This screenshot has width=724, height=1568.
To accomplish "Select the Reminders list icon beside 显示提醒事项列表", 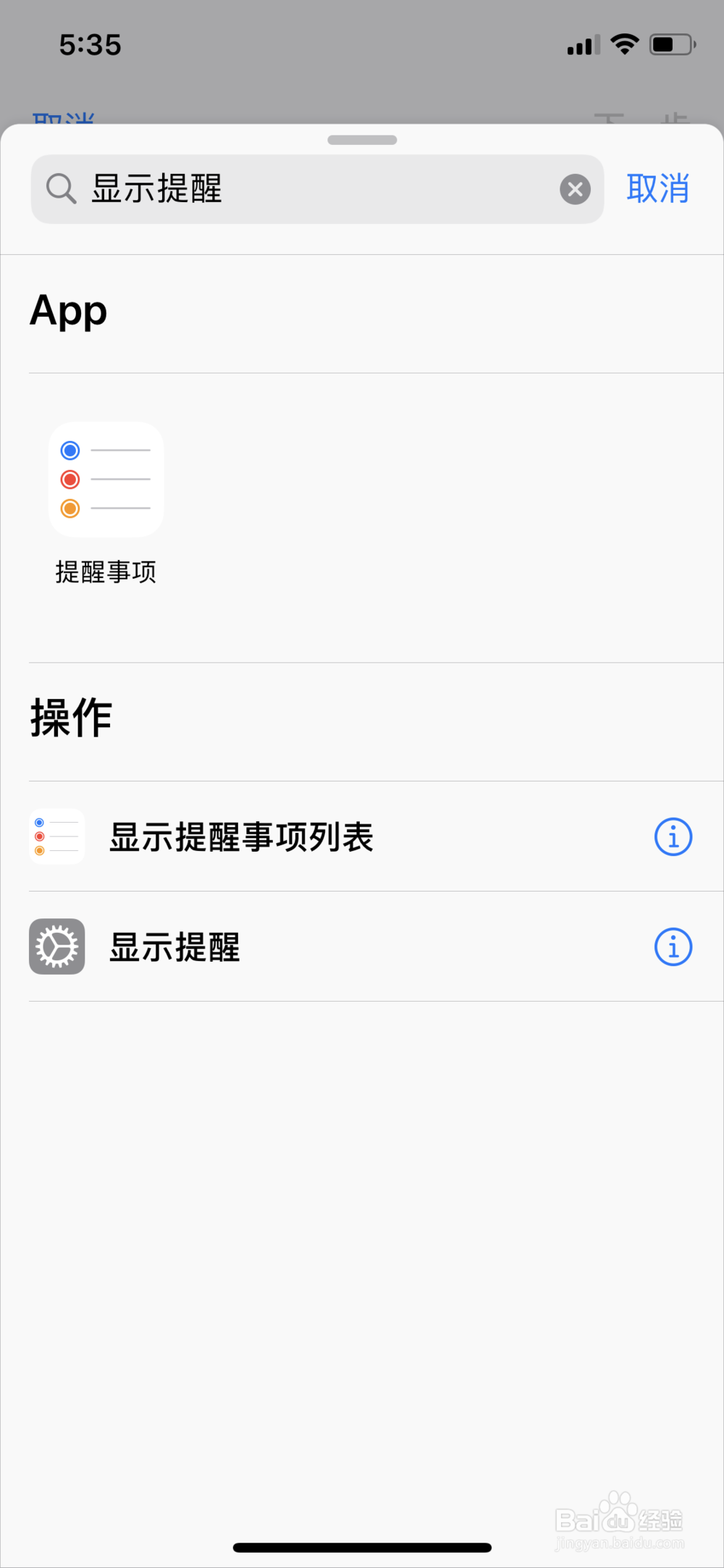I will pyautogui.click(x=56, y=836).
